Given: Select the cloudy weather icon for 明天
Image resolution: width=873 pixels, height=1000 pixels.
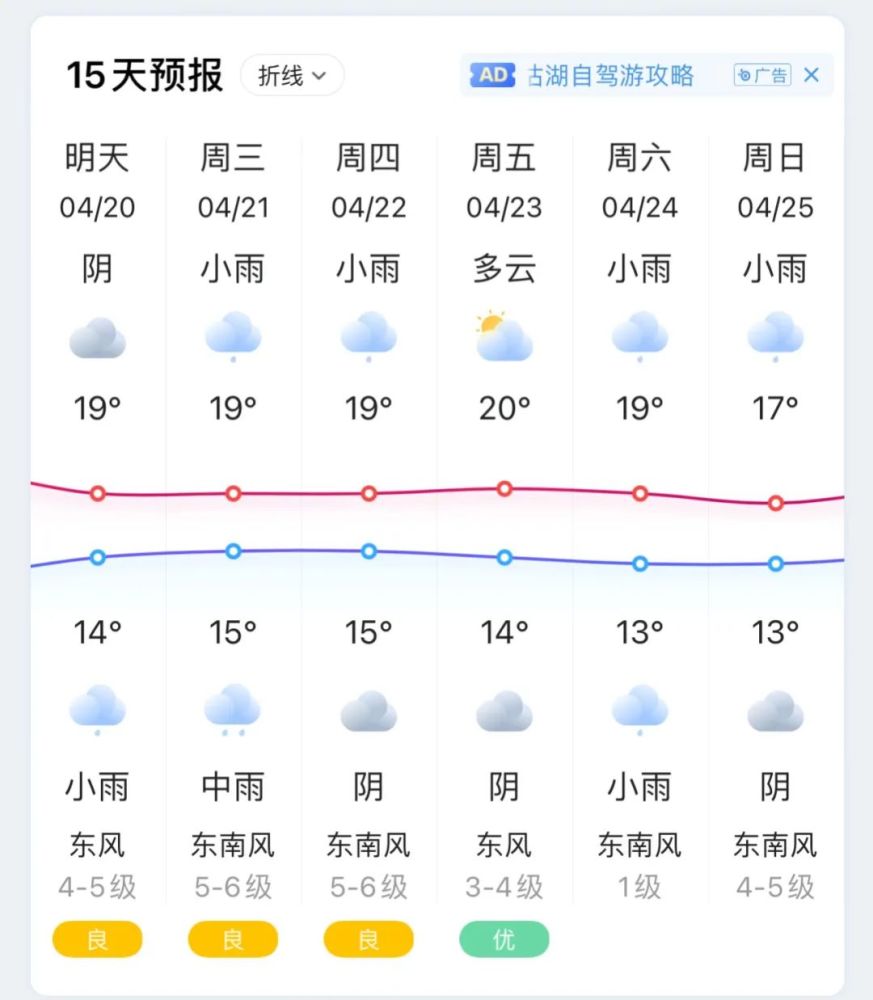Looking at the screenshot, I should pyautogui.click(x=97, y=337).
